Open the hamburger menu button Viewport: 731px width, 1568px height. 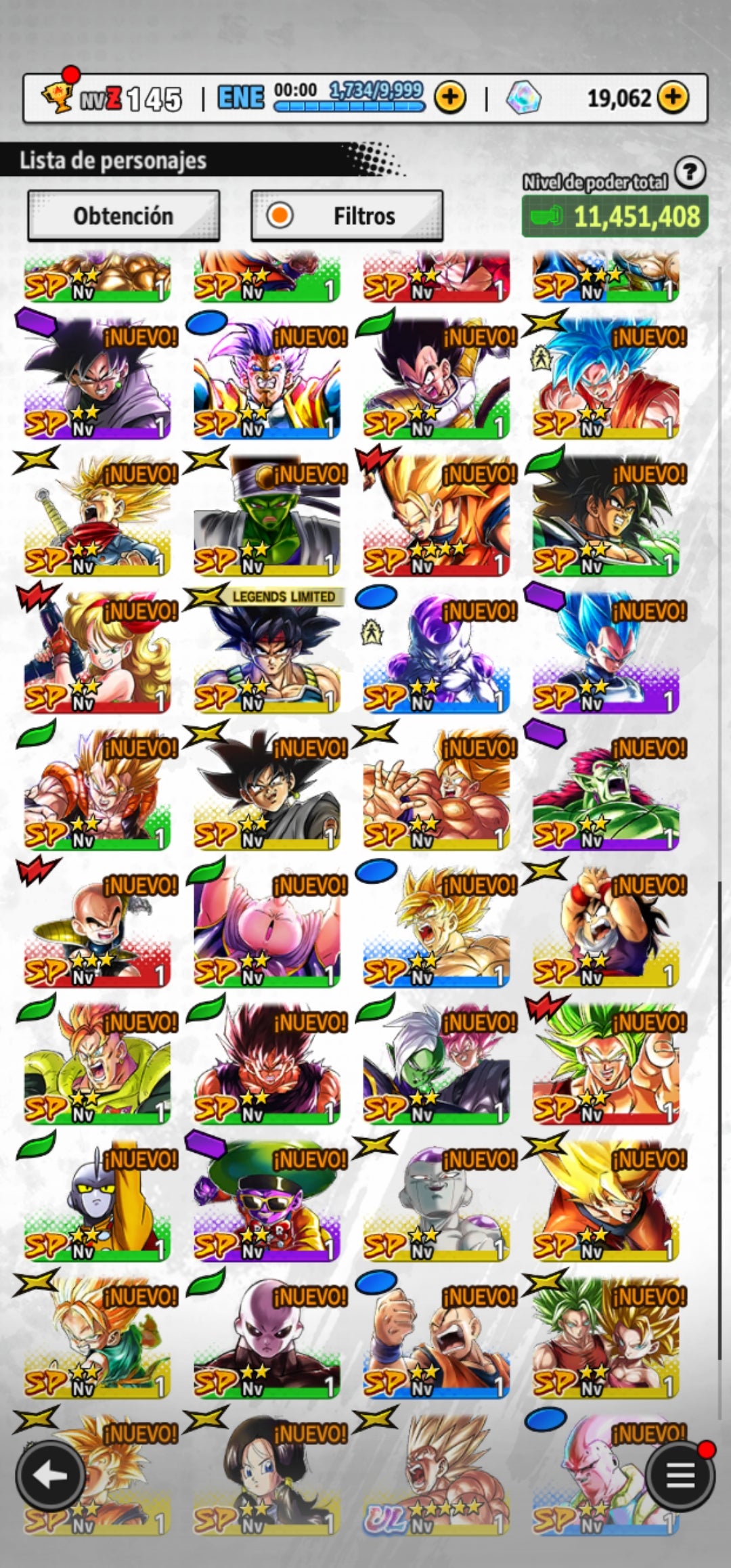pos(680,1476)
